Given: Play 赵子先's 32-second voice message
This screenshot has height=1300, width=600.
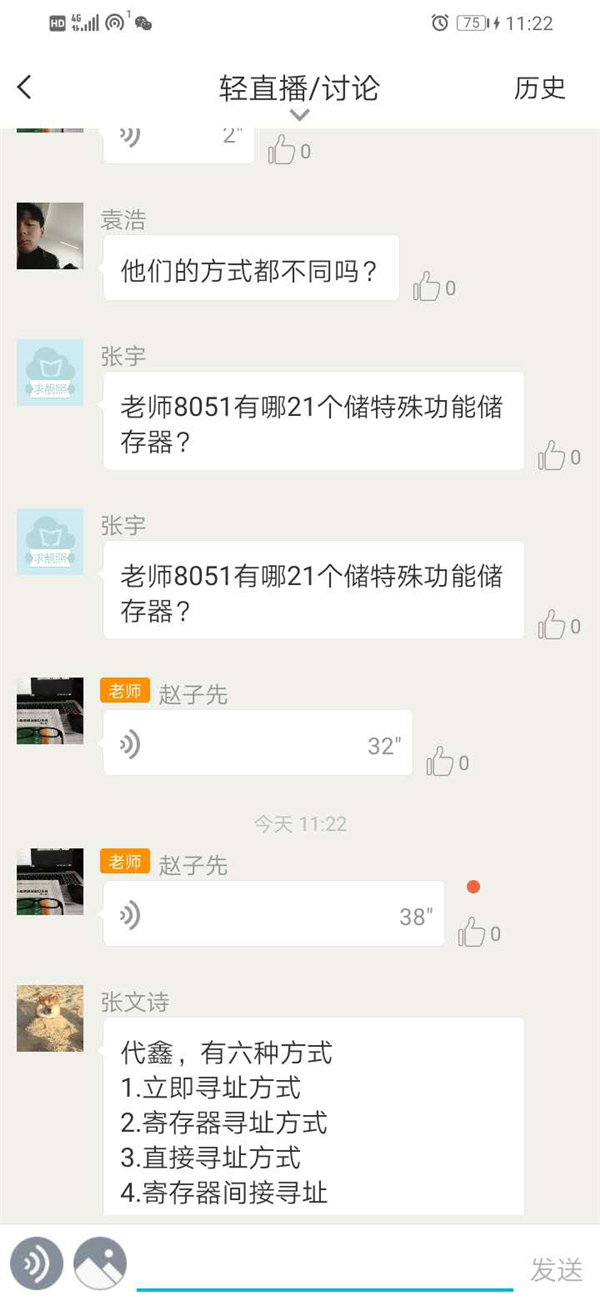Looking at the screenshot, I should (x=257, y=744).
